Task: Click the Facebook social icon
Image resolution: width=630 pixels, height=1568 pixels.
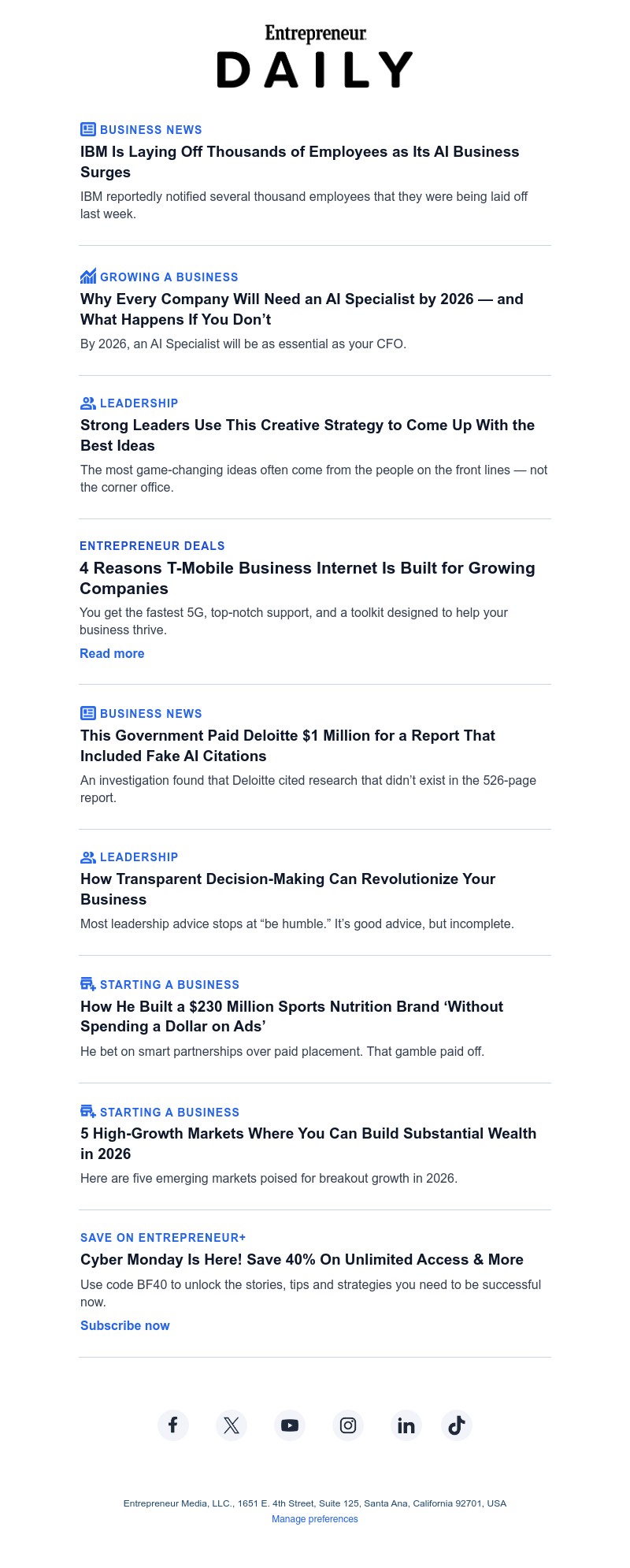Action: (x=173, y=1425)
